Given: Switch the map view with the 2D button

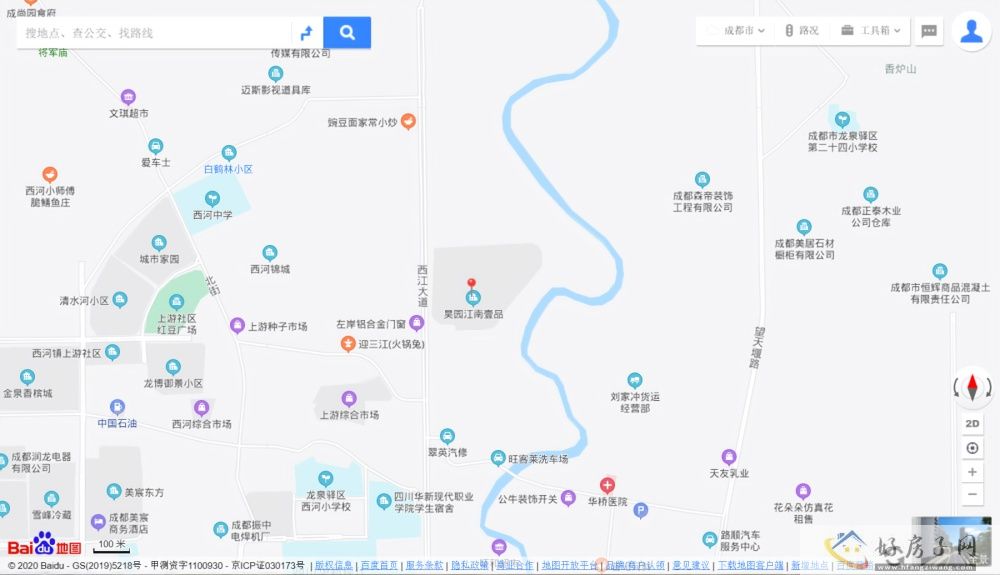Looking at the screenshot, I should click(972, 423).
